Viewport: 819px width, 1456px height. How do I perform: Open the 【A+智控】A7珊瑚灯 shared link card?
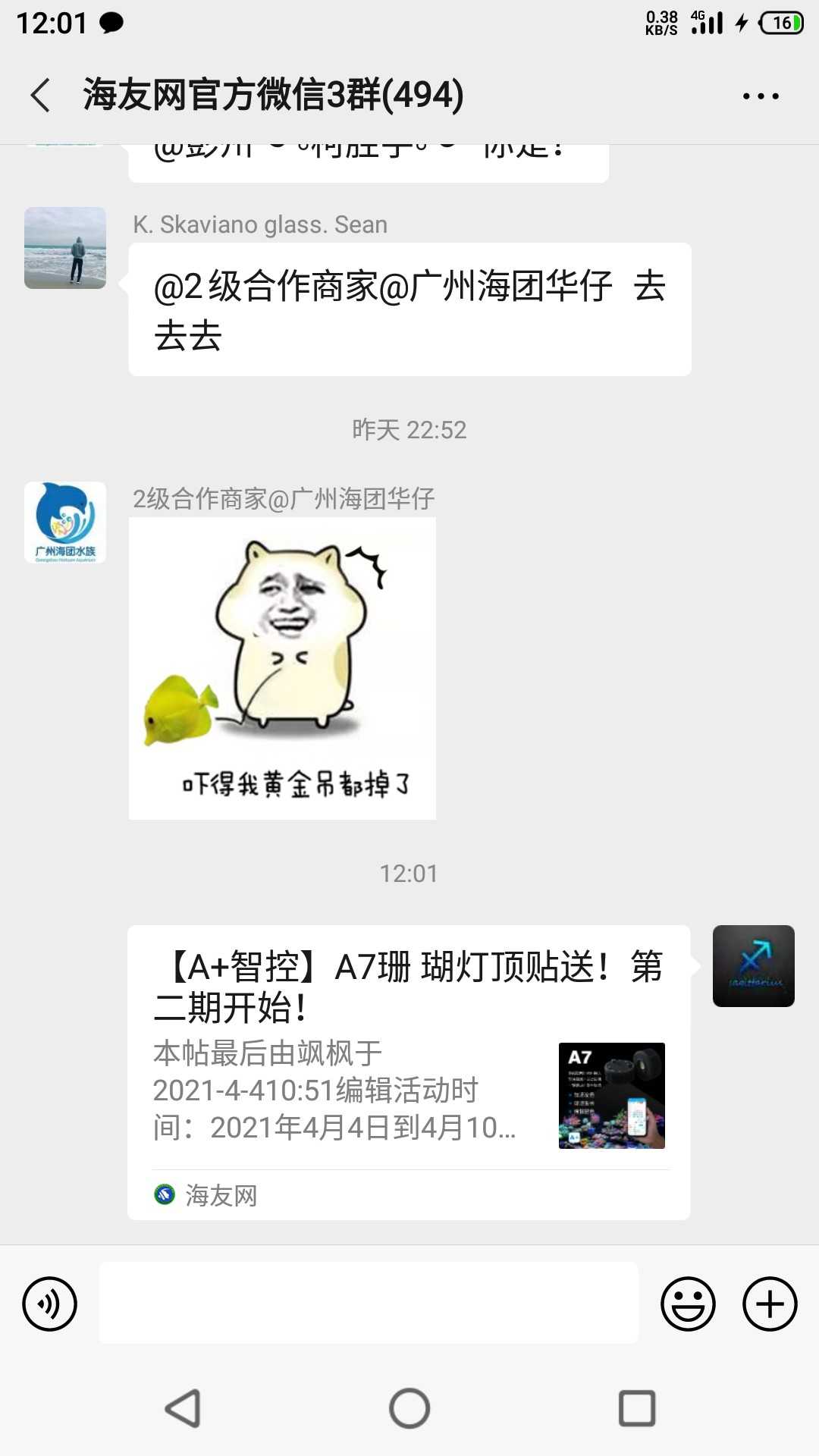[x=409, y=1072]
